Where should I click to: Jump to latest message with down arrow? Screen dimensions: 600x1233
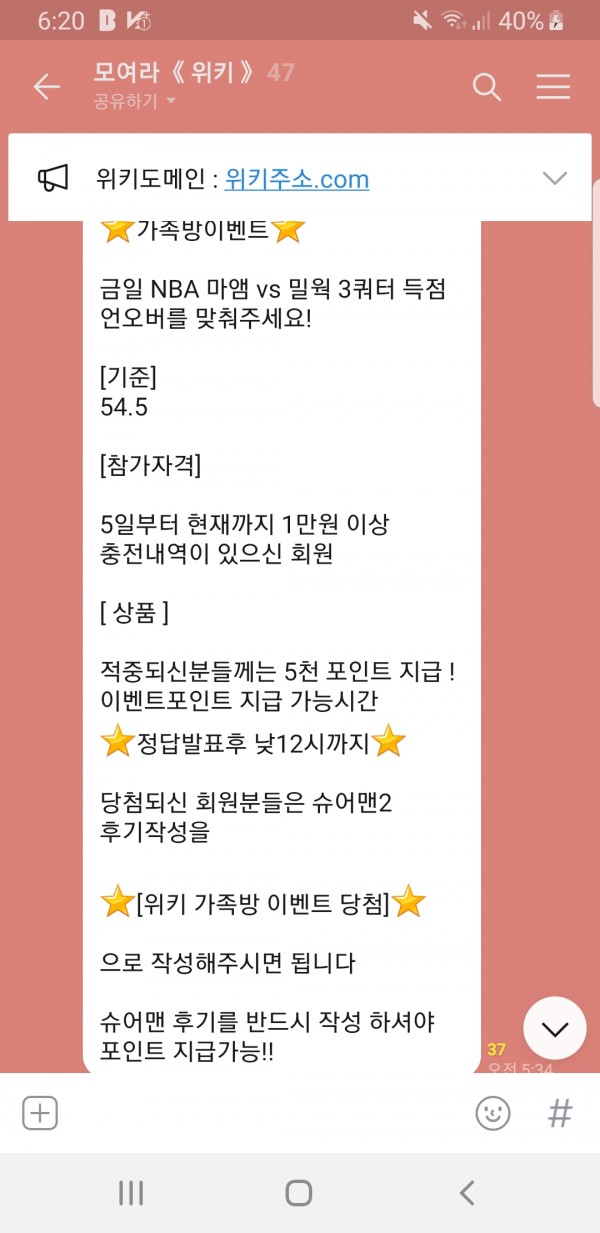click(555, 1028)
